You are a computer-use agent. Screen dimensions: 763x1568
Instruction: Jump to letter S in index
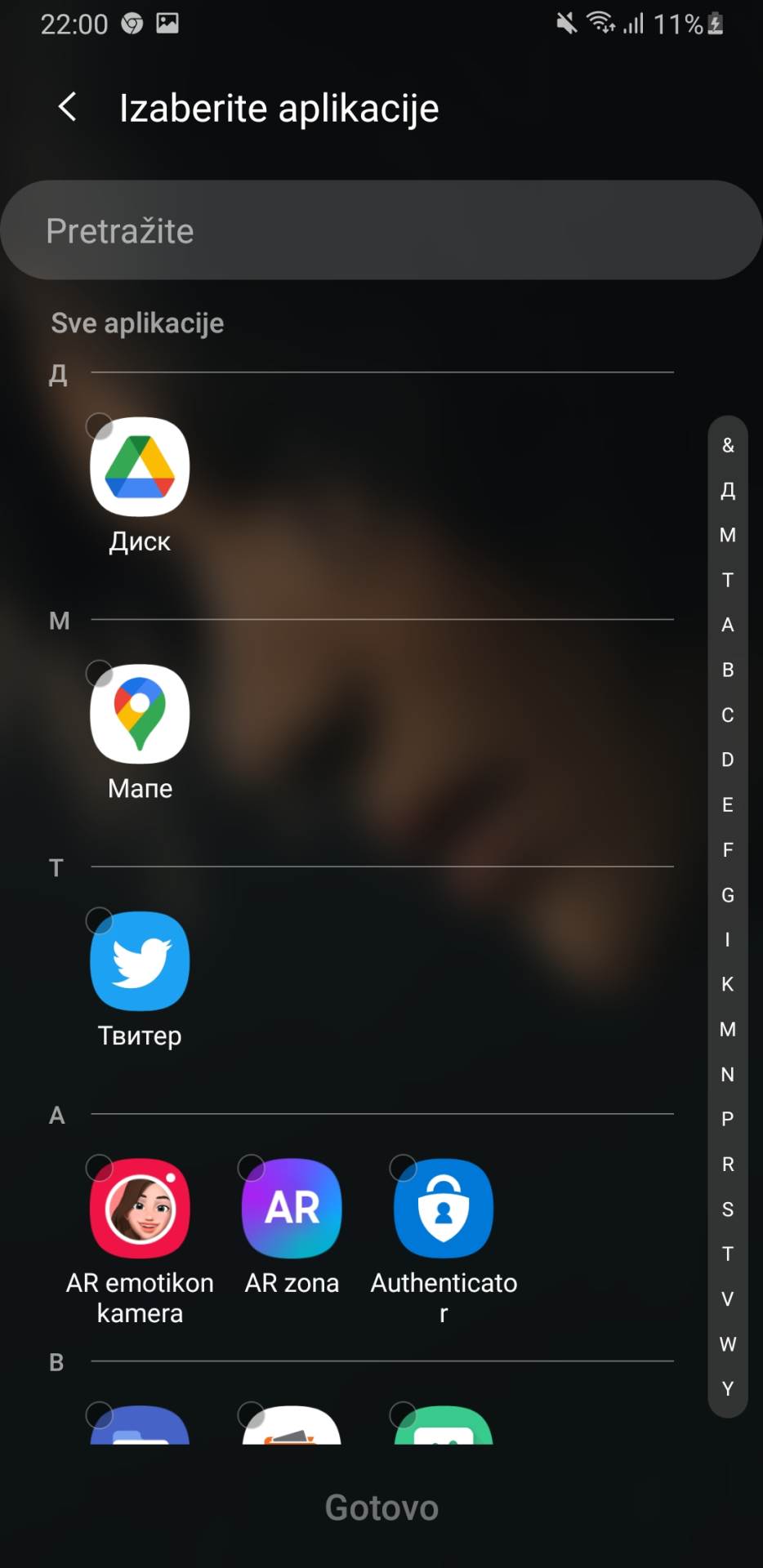(727, 1209)
